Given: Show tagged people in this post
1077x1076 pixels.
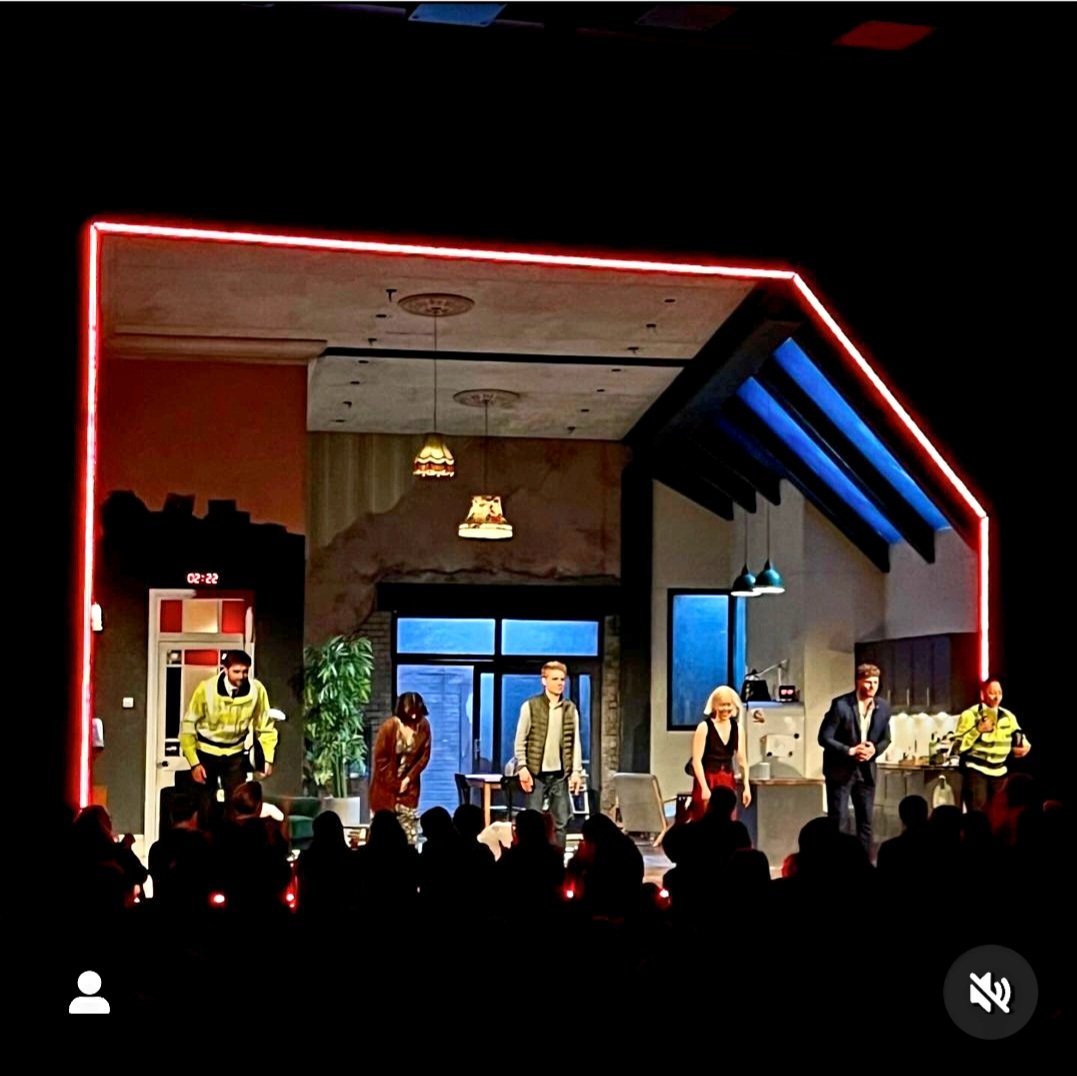Looking at the screenshot, I should click(89, 992).
